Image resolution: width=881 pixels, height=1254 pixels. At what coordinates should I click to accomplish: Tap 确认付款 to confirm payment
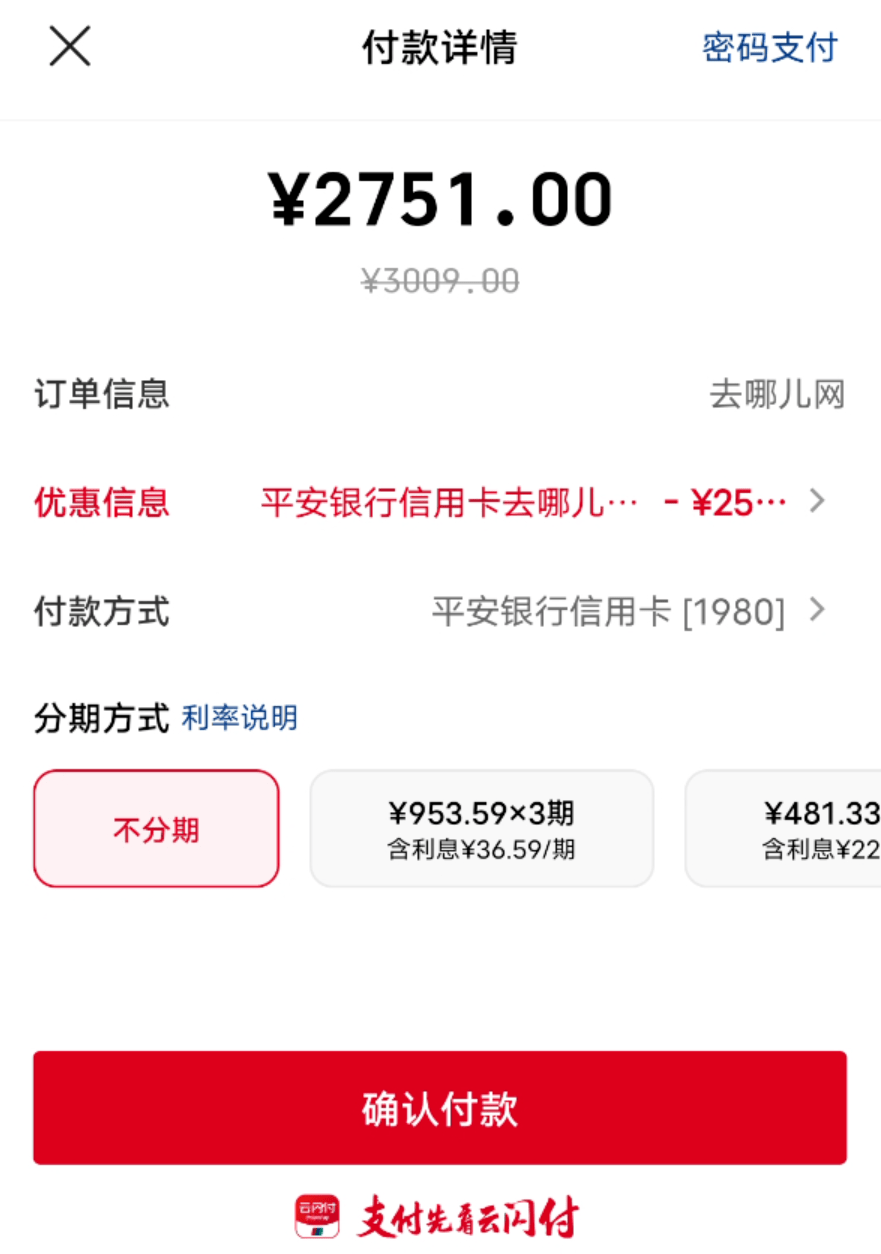point(440,1107)
